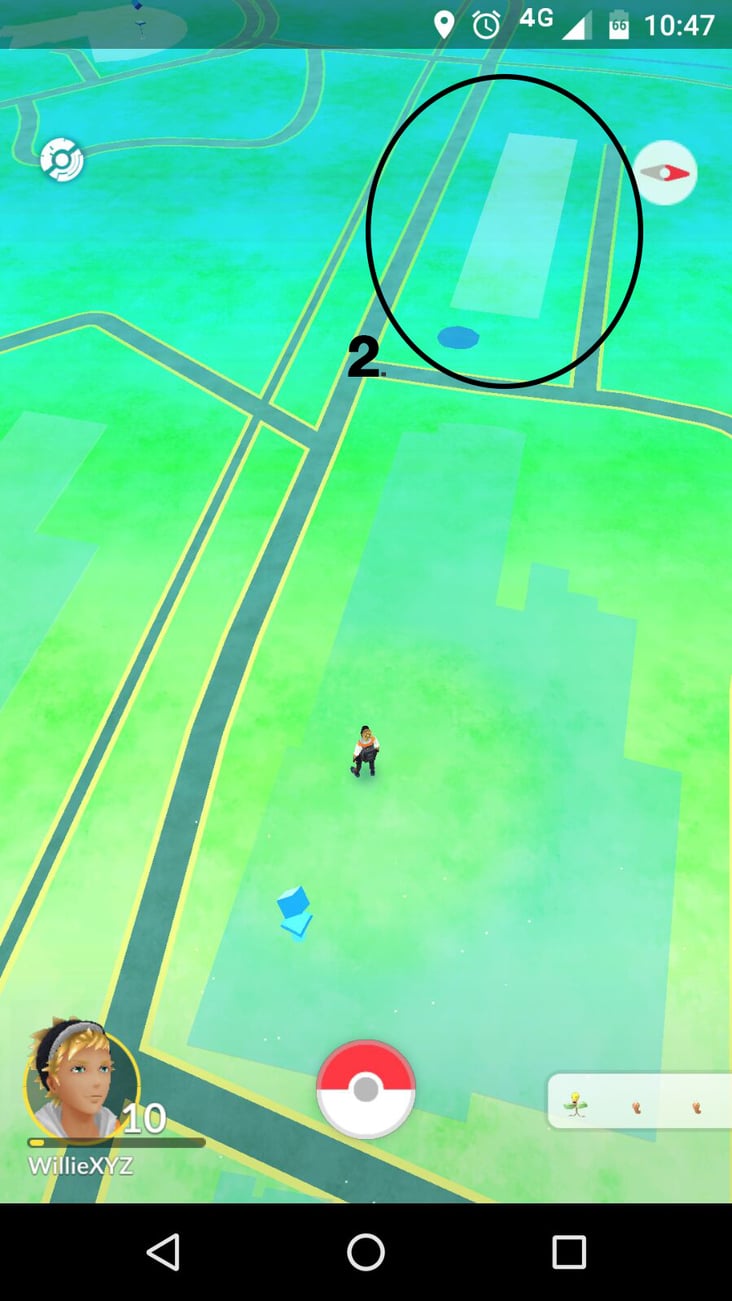Tap the compass icon to reset map orientation
The height and width of the screenshot is (1301, 732).
tap(664, 172)
